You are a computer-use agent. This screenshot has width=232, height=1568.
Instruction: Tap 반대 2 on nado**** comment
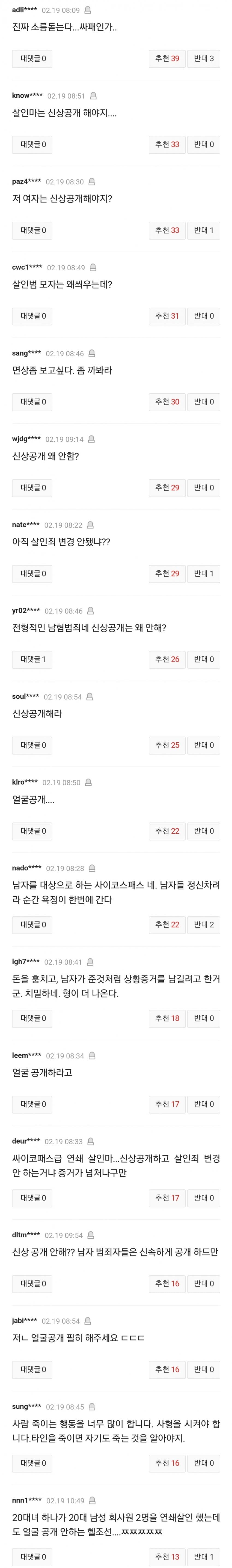pyautogui.click(x=203, y=924)
